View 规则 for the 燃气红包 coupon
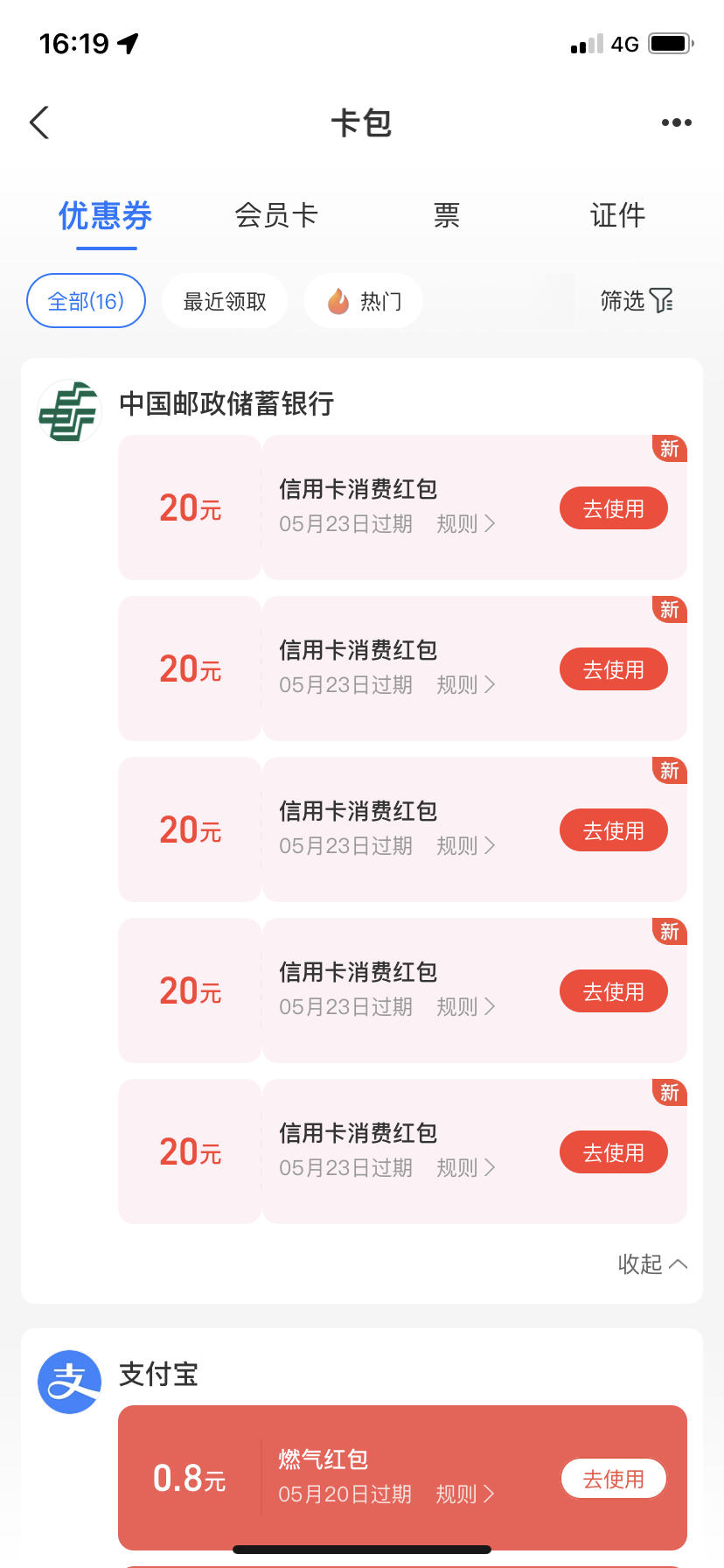 [x=465, y=1494]
